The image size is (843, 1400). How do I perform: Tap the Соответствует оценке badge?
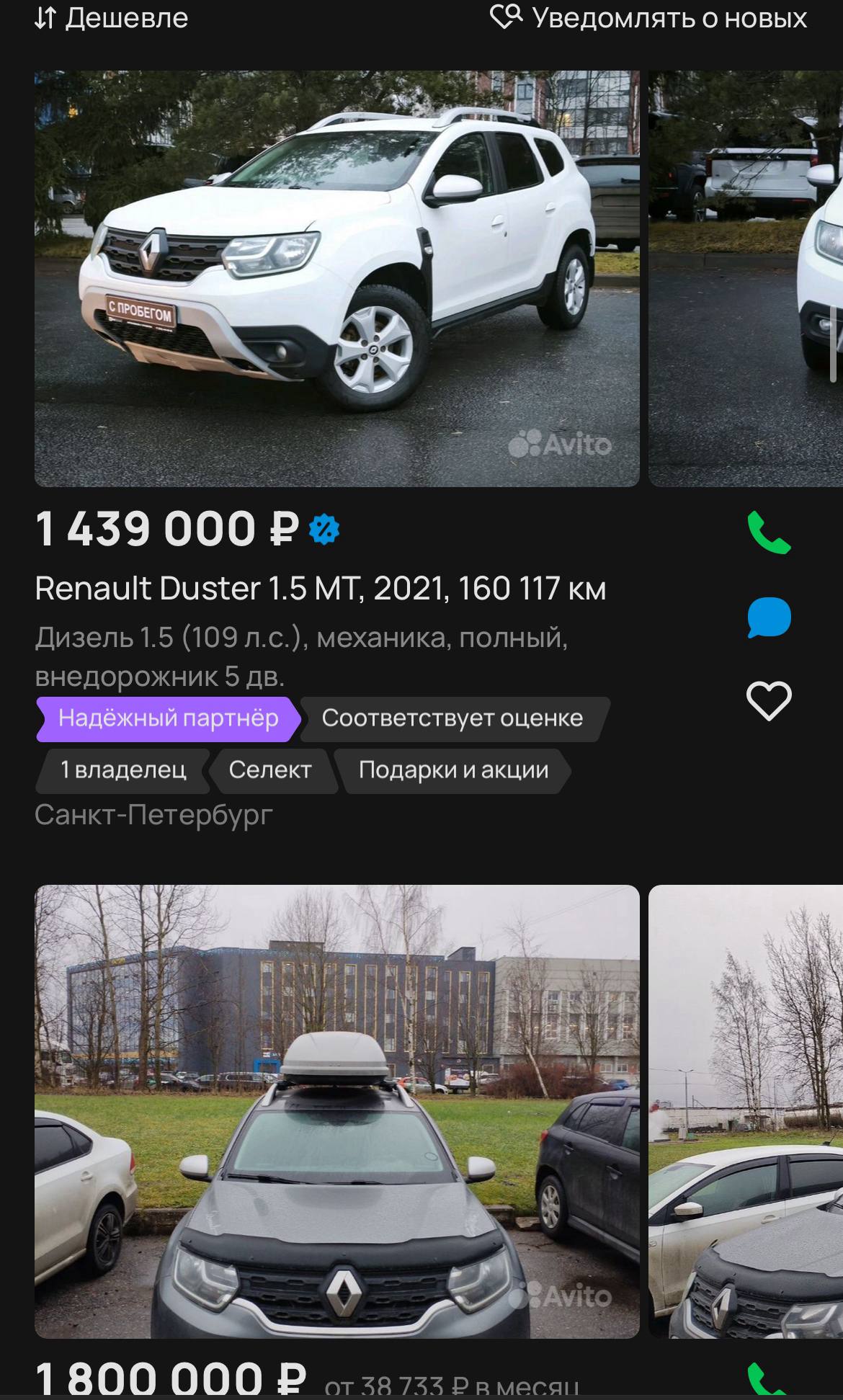click(x=452, y=718)
